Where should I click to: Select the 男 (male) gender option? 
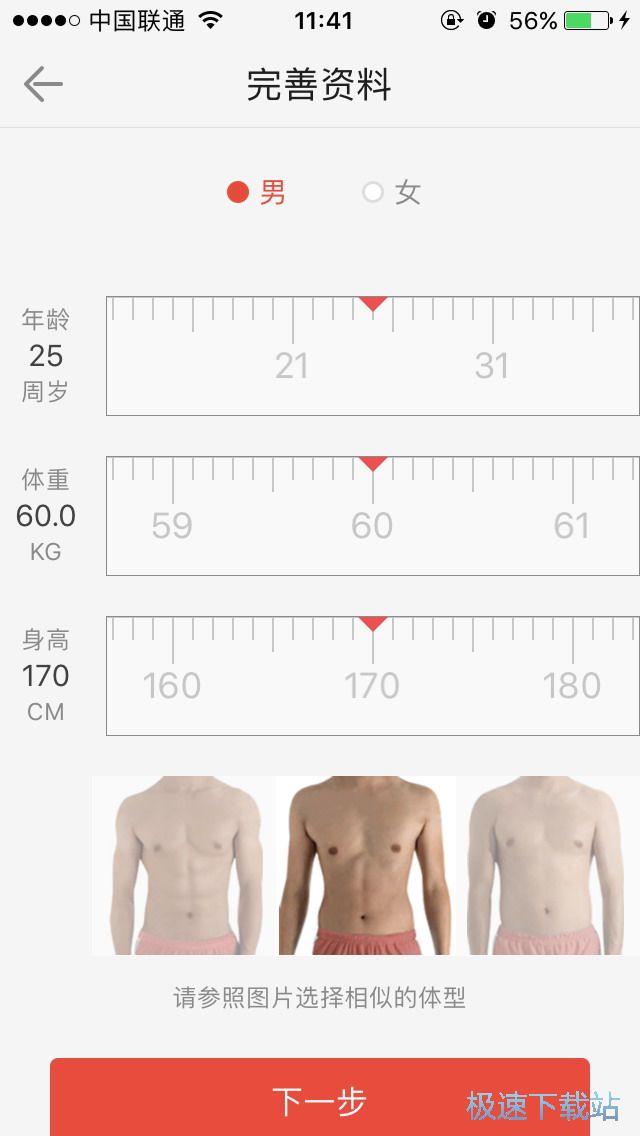[256, 192]
